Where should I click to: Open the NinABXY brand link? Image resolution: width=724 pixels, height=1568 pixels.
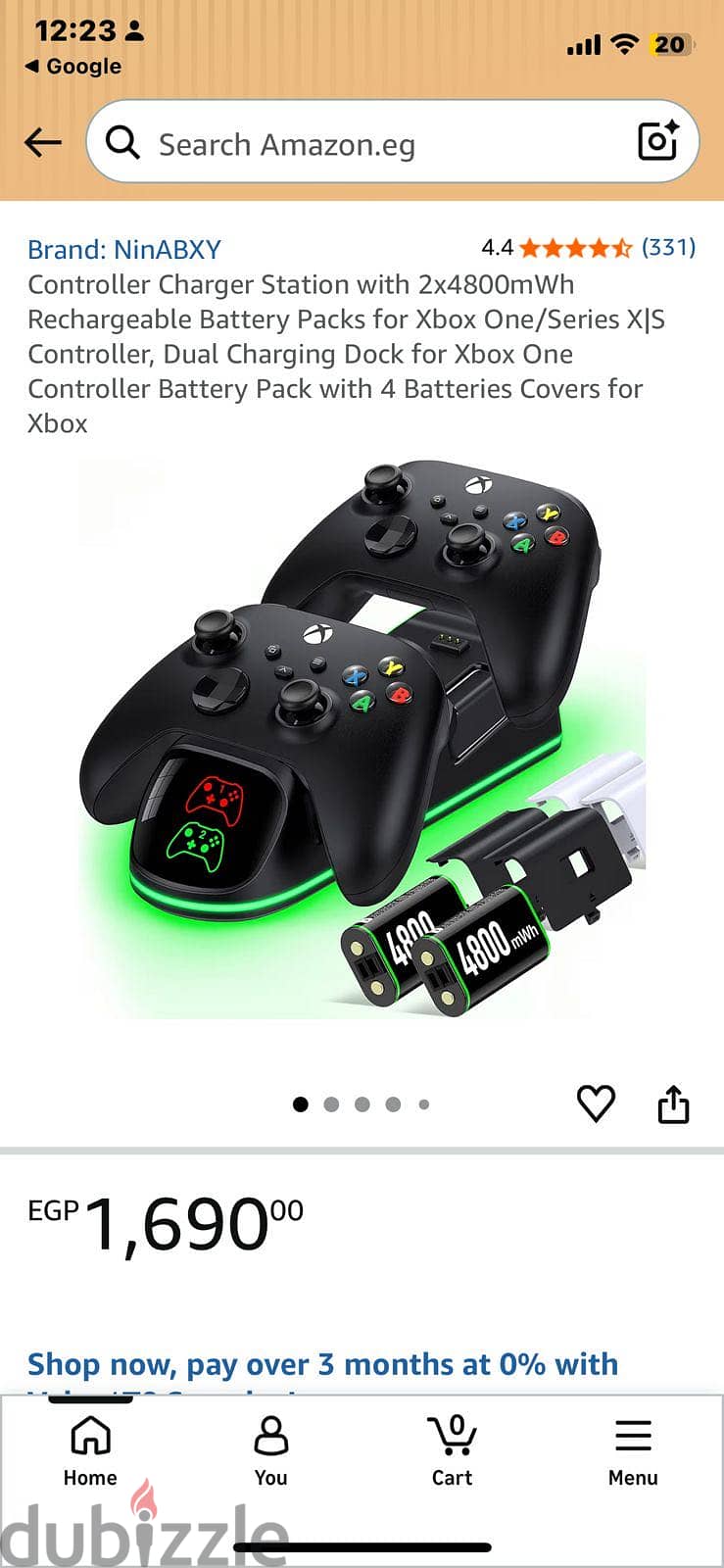pyautogui.click(x=124, y=249)
